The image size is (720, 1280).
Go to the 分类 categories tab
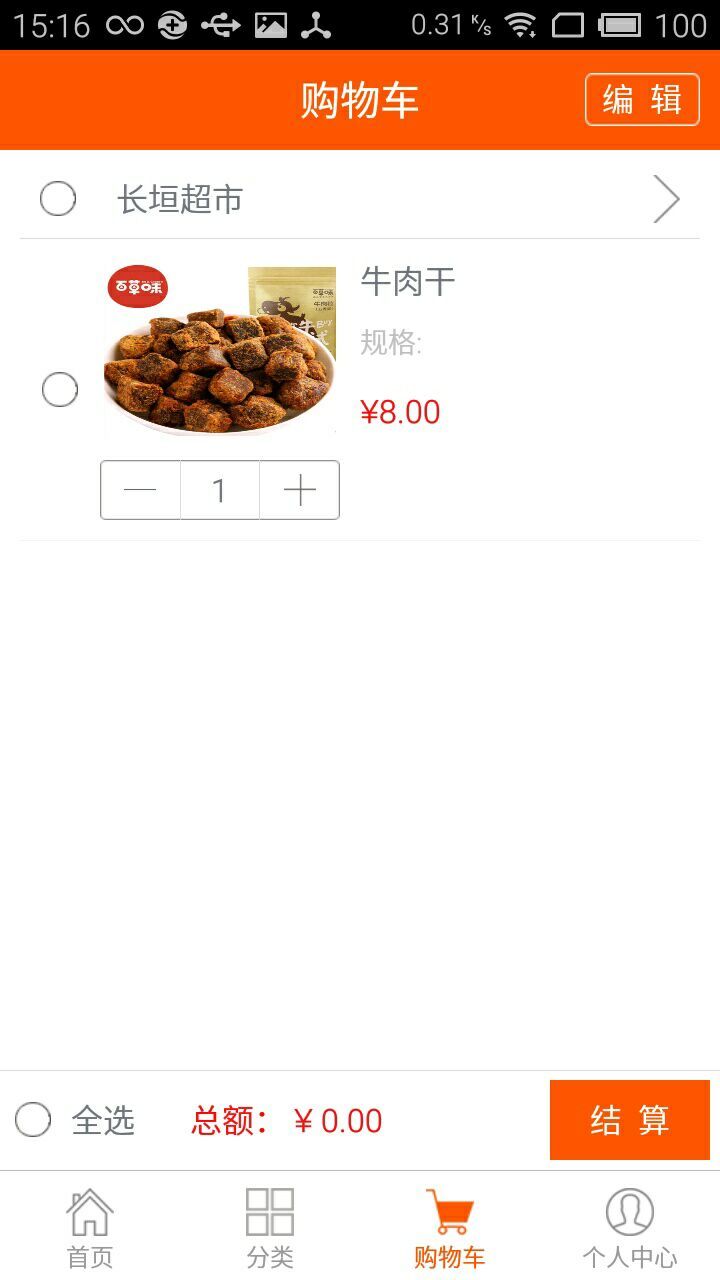270,1228
